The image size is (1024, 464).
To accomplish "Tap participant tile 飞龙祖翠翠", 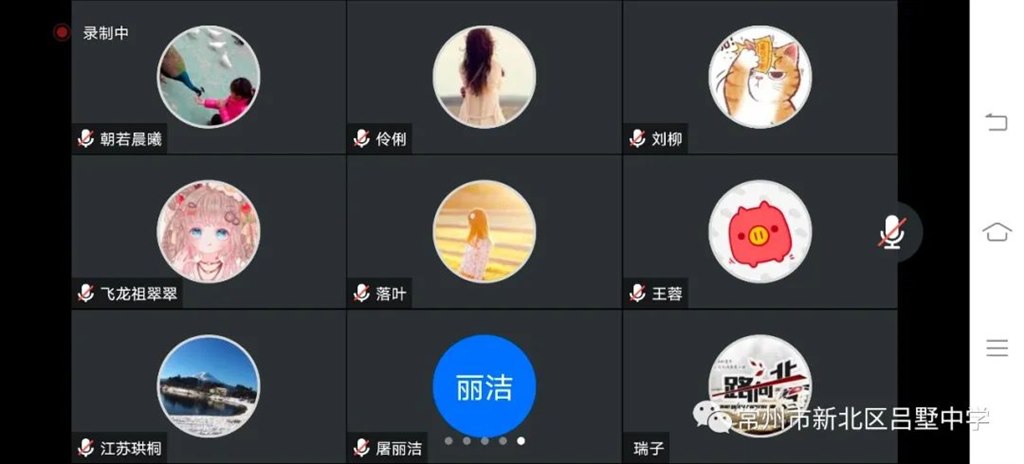I will click(208, 231).
